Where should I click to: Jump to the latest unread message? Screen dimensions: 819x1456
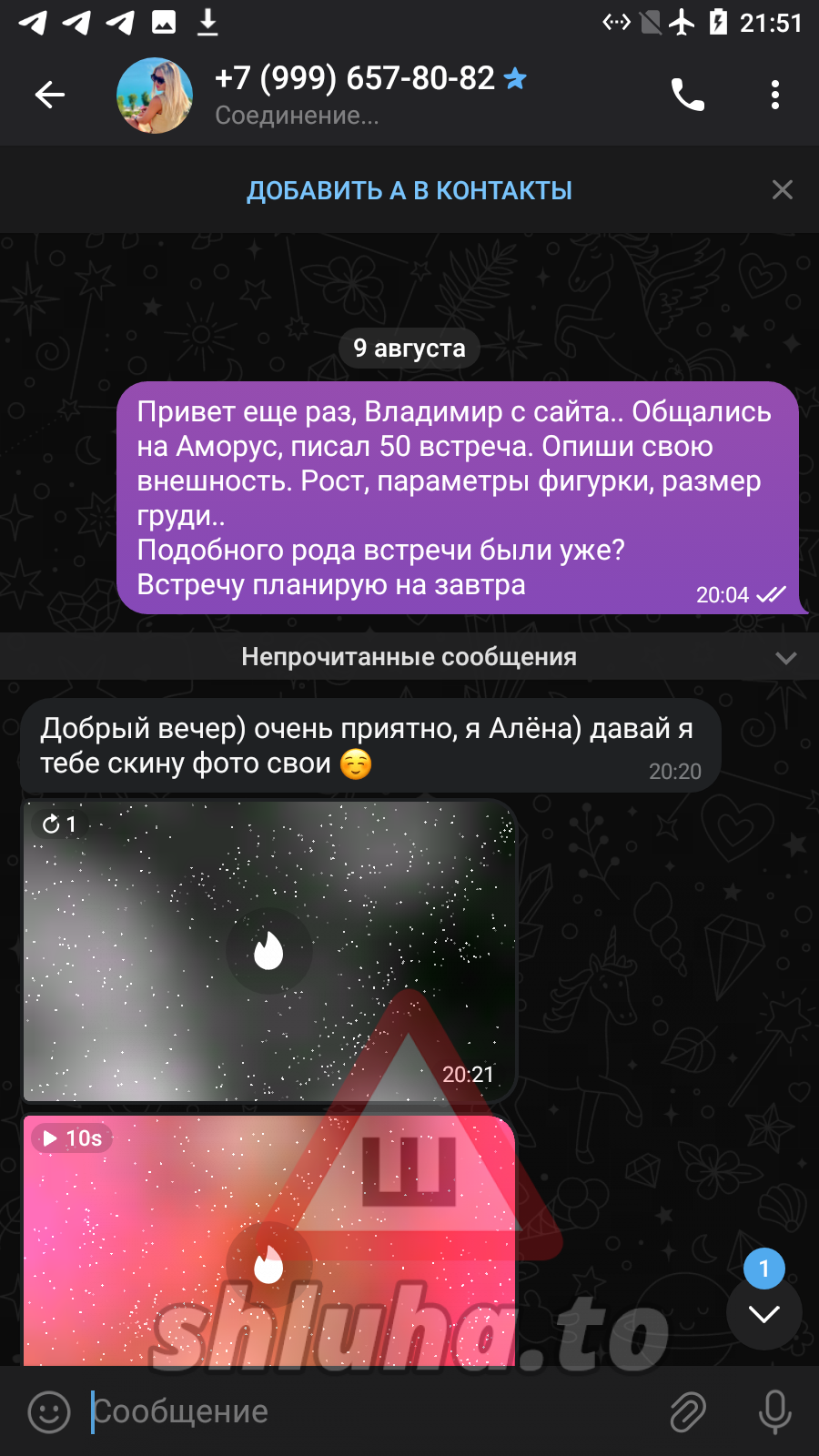763,1312
